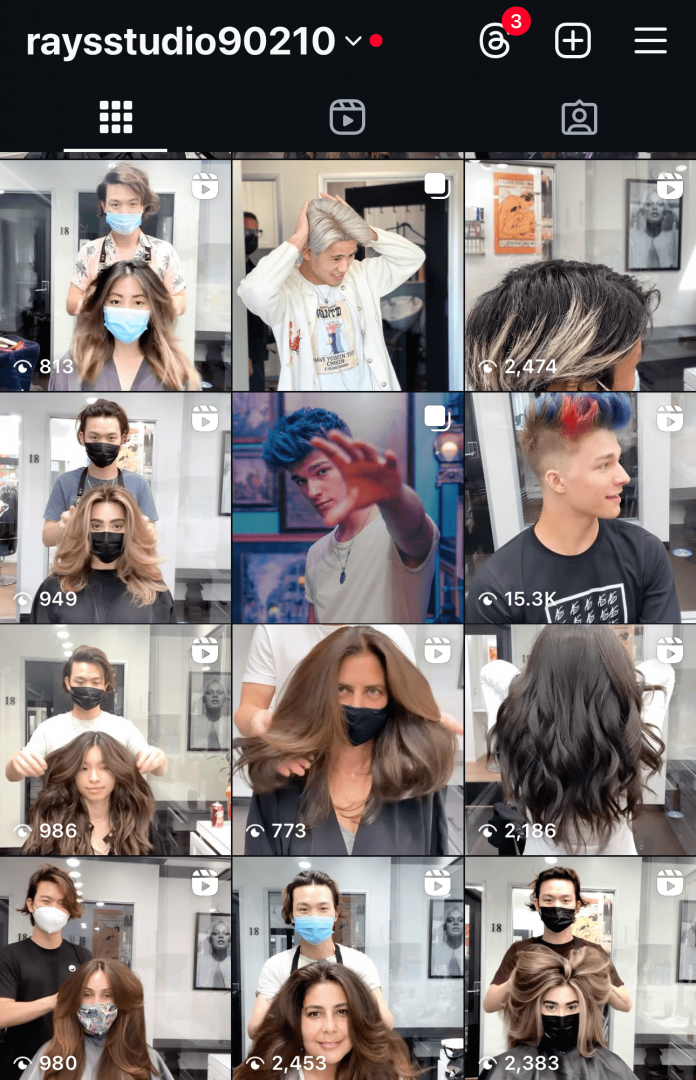This screenshot has height=1080, width=696.
Task: Create a new post with plus icon
Action: point(573,41)
